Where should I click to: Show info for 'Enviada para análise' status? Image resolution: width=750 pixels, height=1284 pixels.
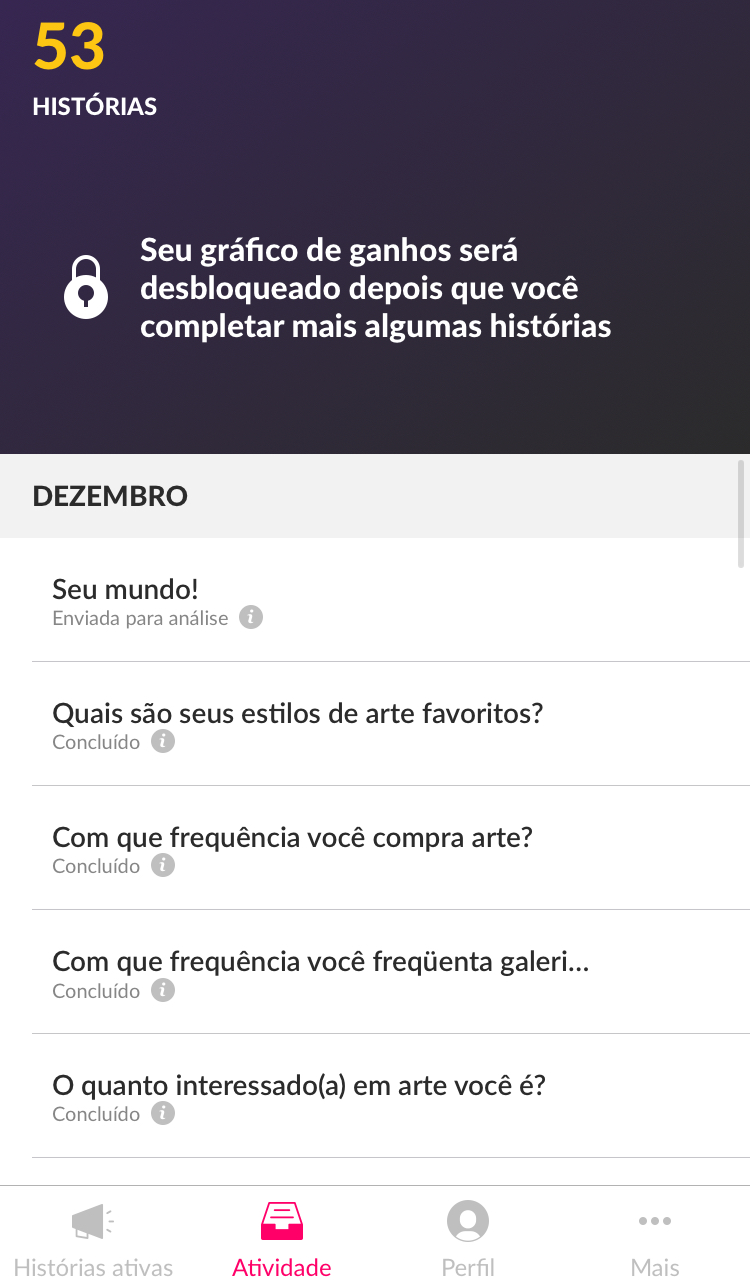(251, 618)
